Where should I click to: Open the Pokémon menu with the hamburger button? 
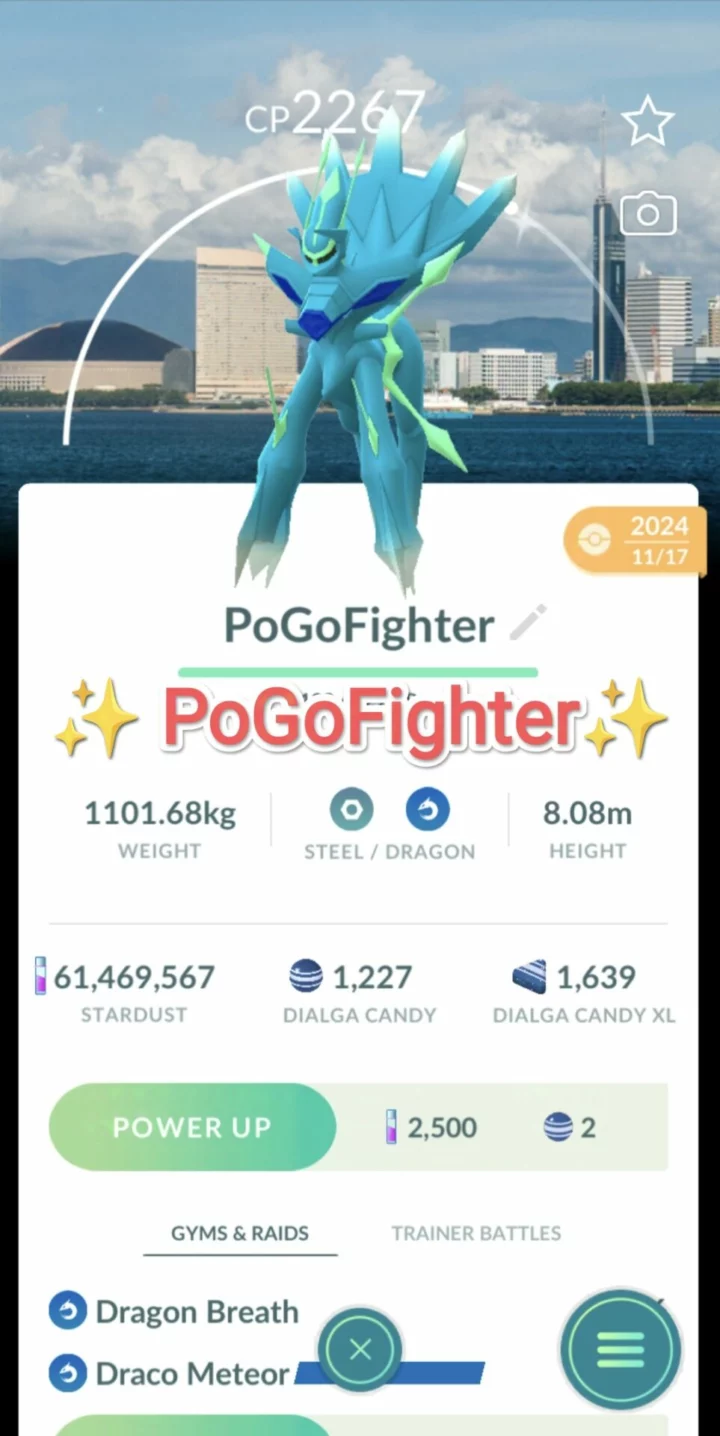pyautogui.click(x=620, y=1349)
